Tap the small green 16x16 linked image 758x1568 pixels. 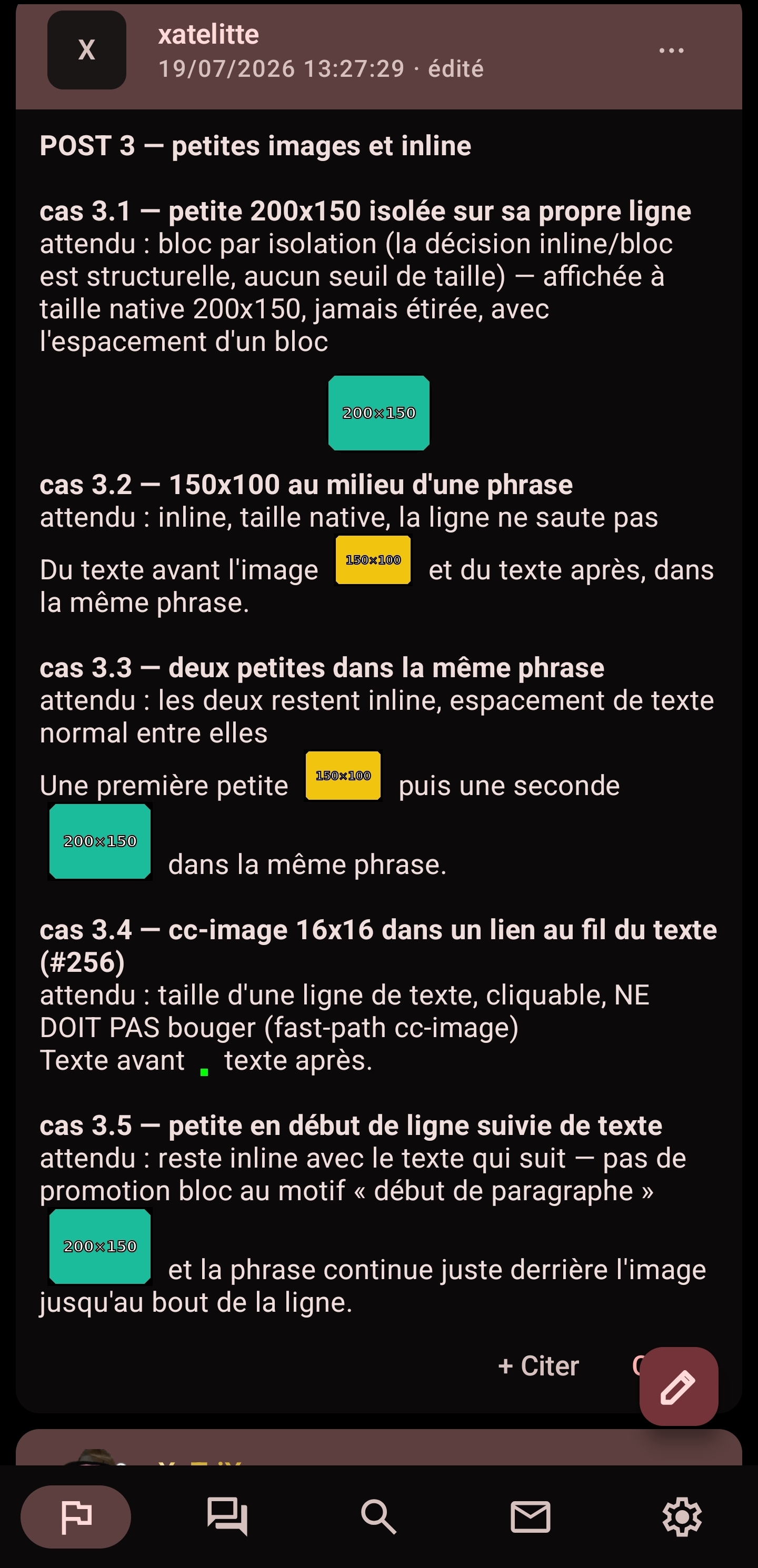pyautogui.click(x=205, y=1072)
